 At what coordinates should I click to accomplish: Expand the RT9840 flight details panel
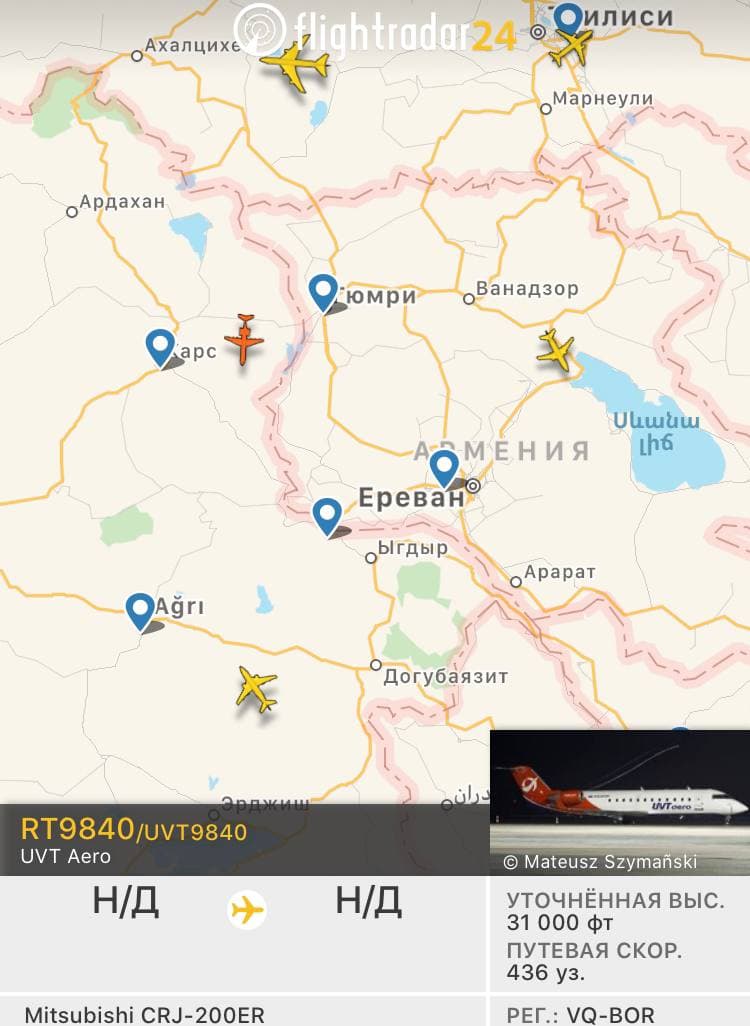(x=245, y=840)
